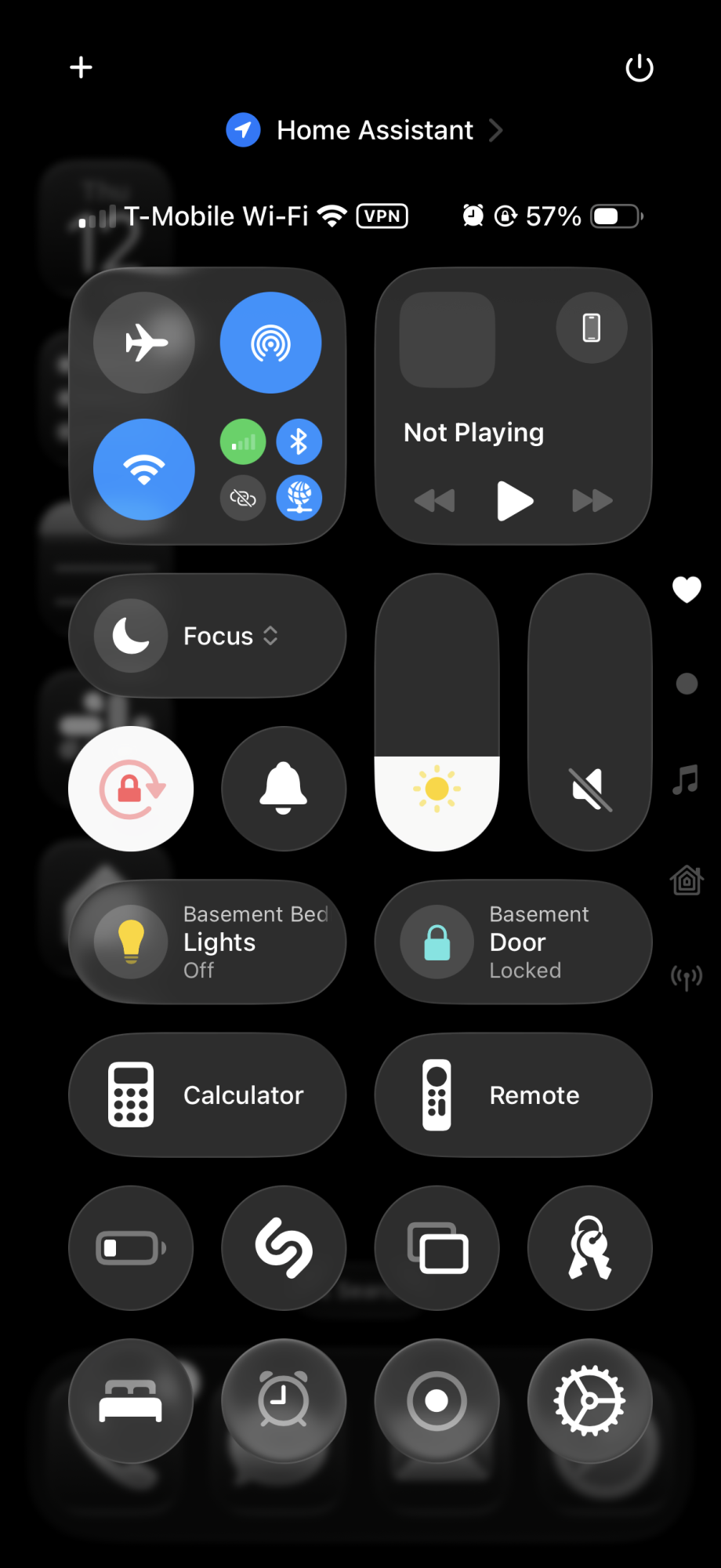Toggle Airplane Mode
The height and width of the screenshot is (1568, 721).
(144, 343)
